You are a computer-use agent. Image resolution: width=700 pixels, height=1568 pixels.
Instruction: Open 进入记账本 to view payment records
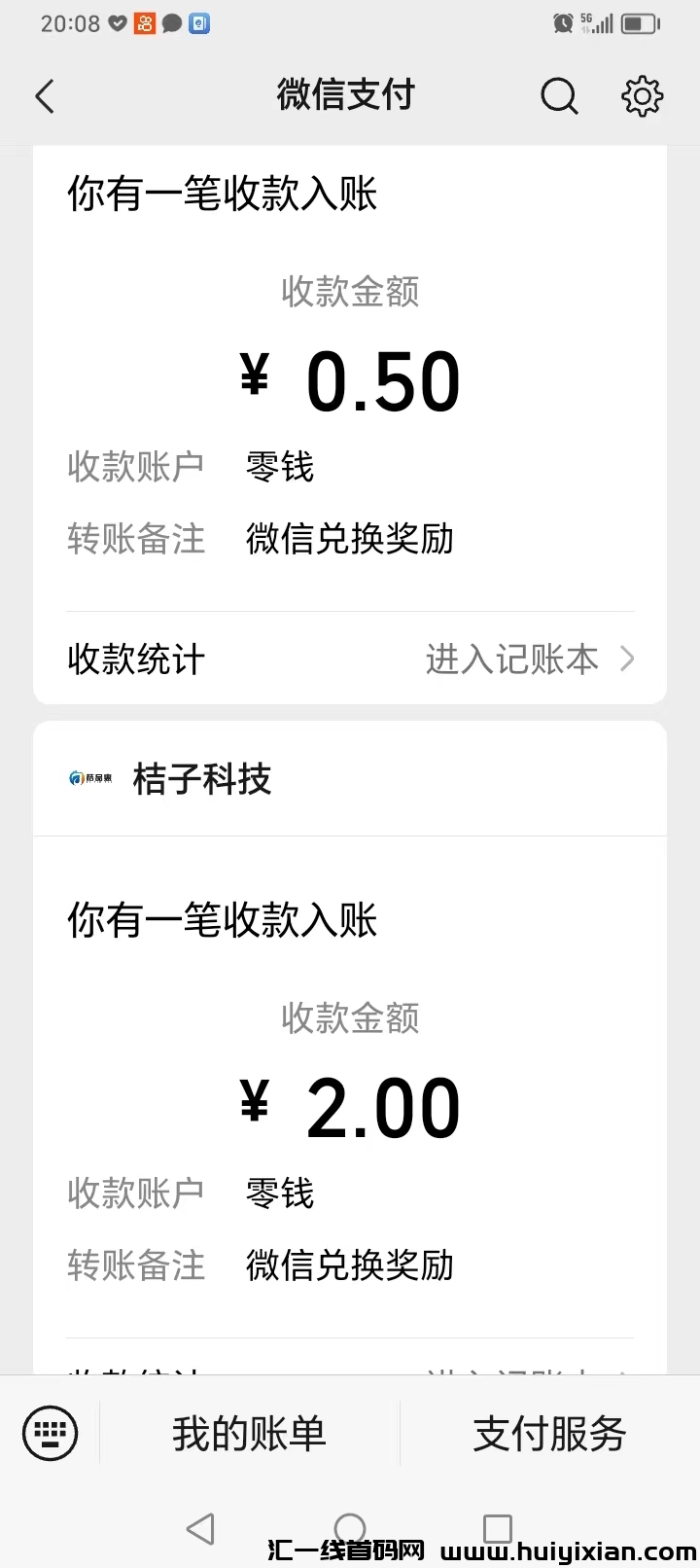click(512, 659)
